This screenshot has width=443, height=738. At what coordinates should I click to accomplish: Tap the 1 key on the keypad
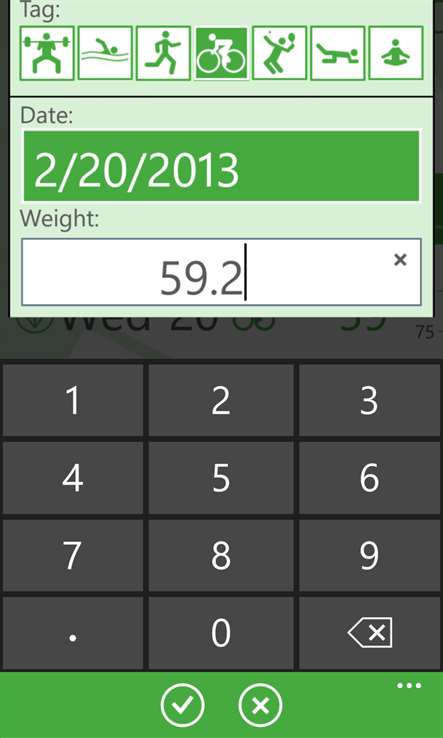coord(73,400)
